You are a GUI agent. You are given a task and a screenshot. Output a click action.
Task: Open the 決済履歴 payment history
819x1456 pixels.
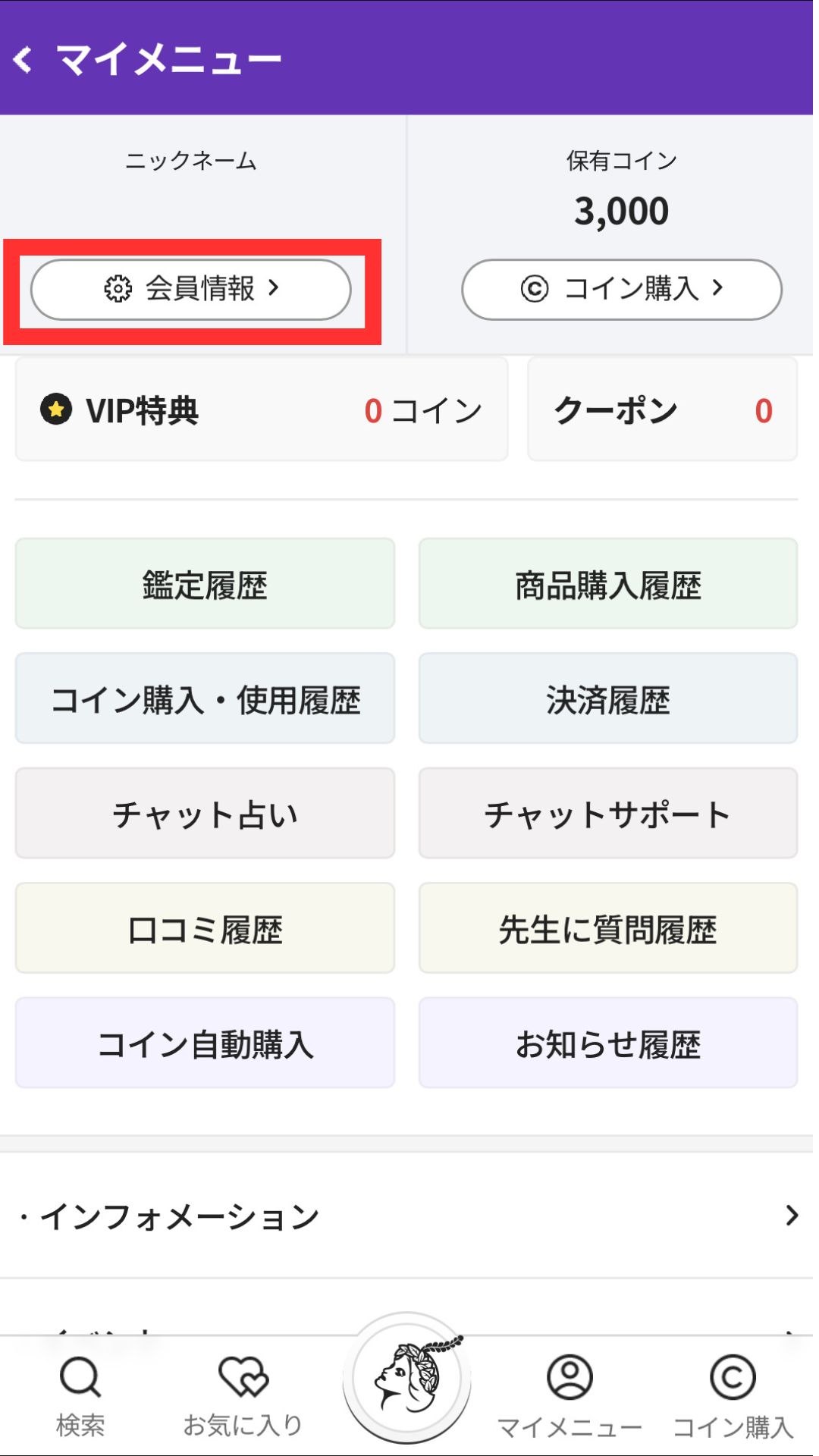(x=607, y=698)
